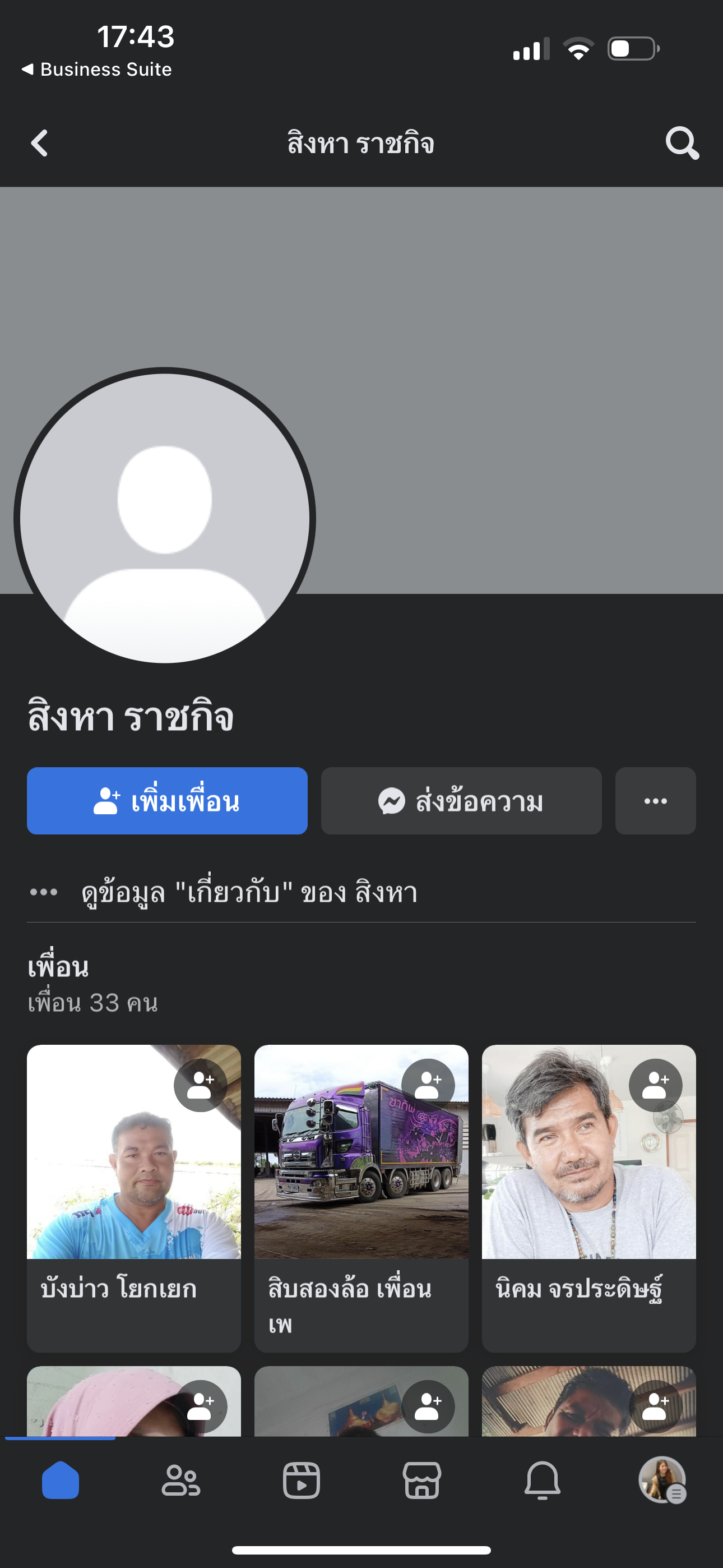Image resolution: width=723 pixels, height=1568 pixels.
Task: Switch to the Friends tab
Action: coord(180,1481)
